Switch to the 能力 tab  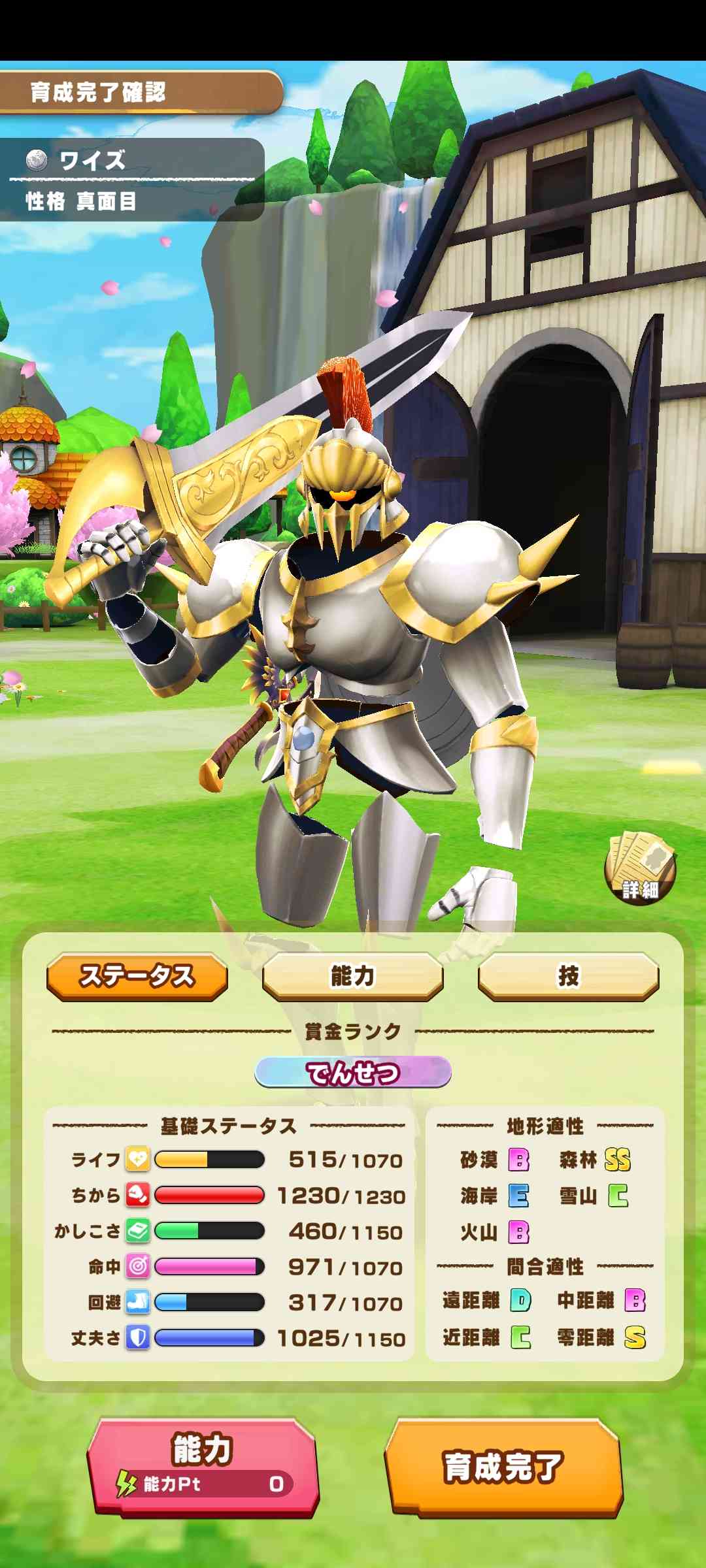[352, 976]
